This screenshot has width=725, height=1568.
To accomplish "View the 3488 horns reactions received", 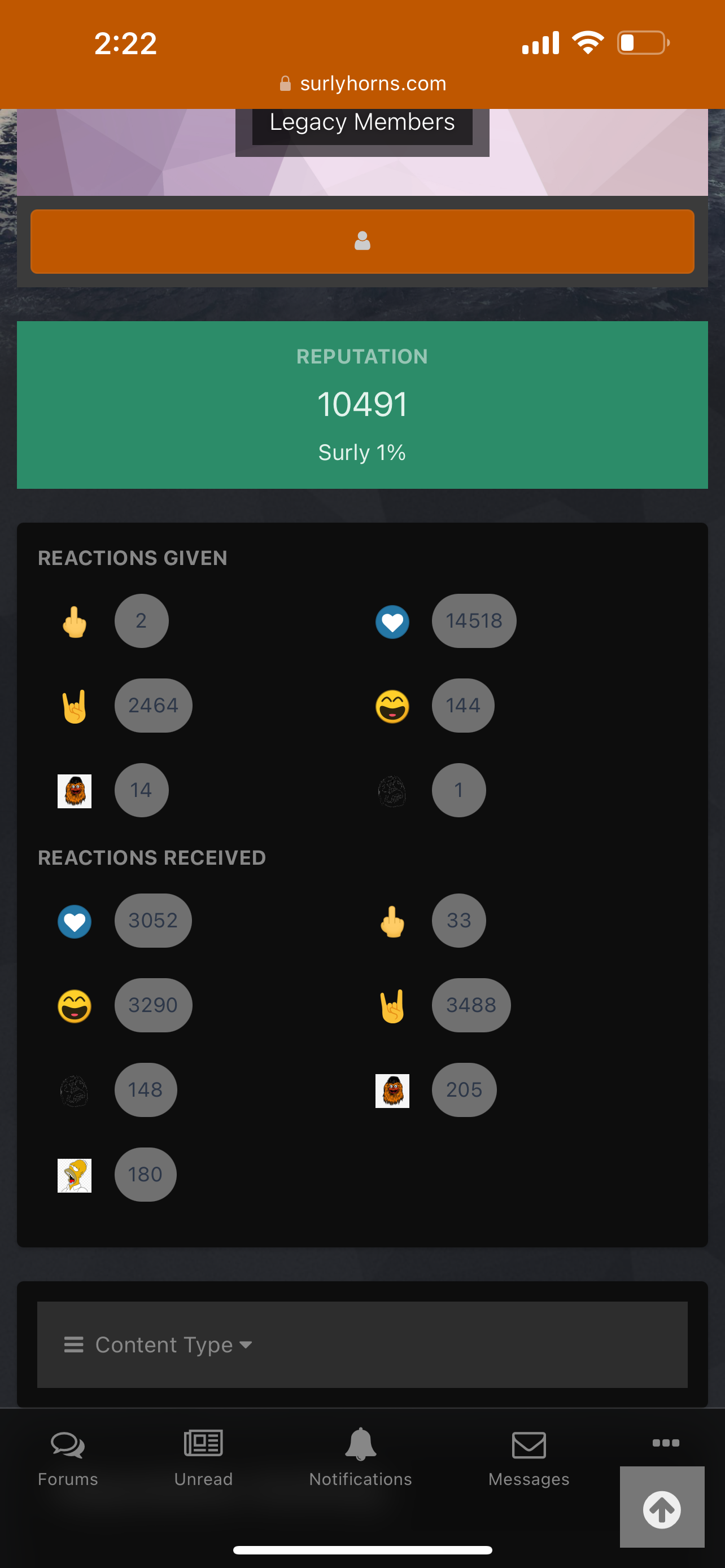I will tap(470, 1005).
